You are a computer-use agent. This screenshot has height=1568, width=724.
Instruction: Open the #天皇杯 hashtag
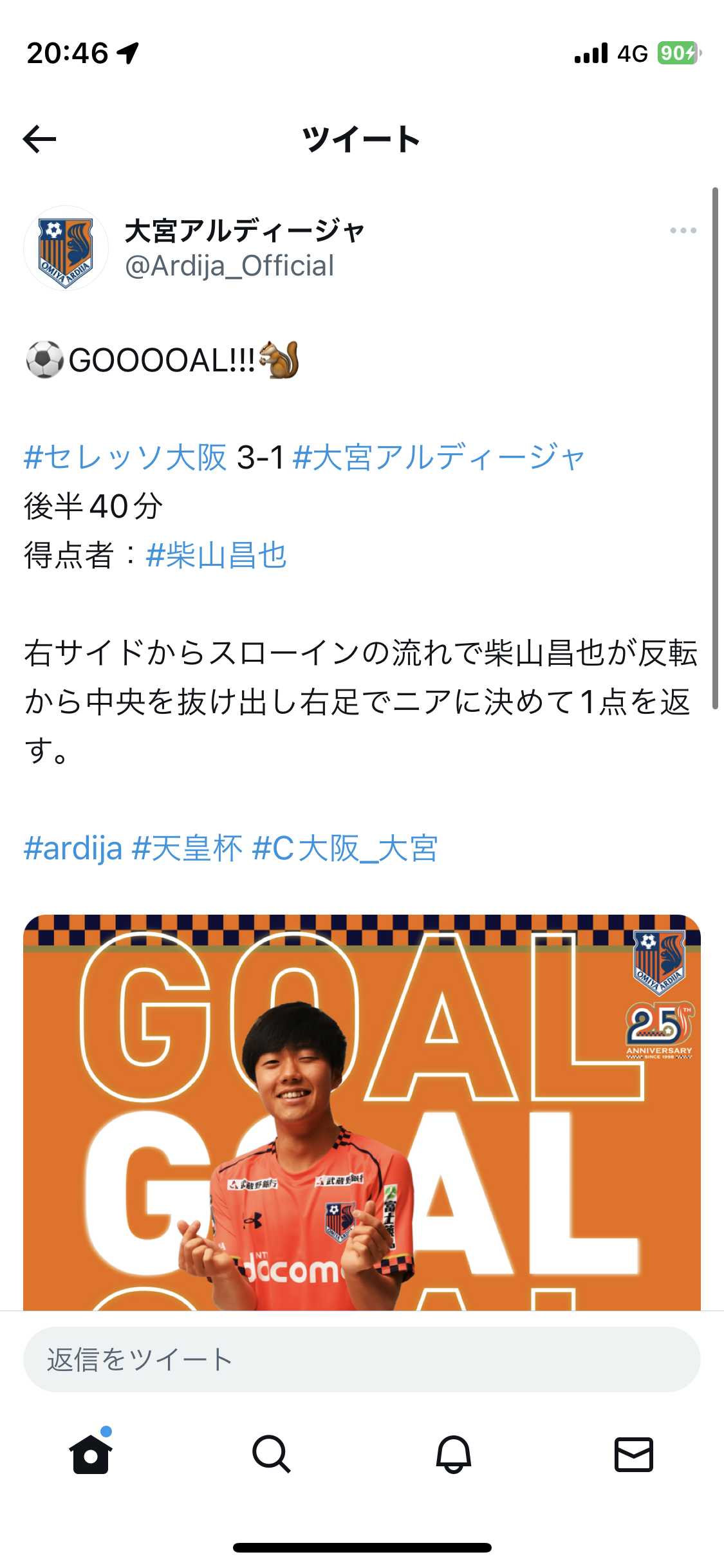pos(187,848)
